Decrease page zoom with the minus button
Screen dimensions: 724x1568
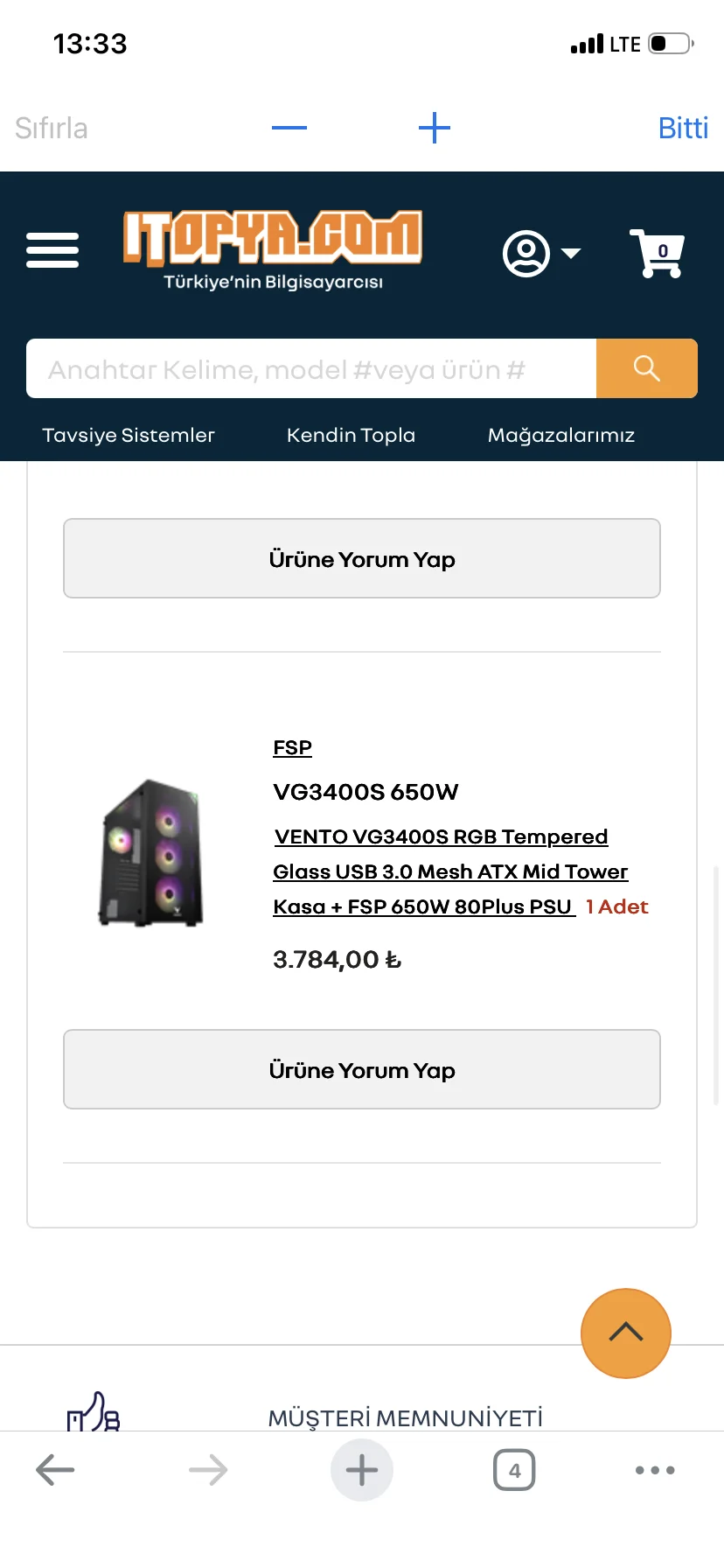(289, 129)
